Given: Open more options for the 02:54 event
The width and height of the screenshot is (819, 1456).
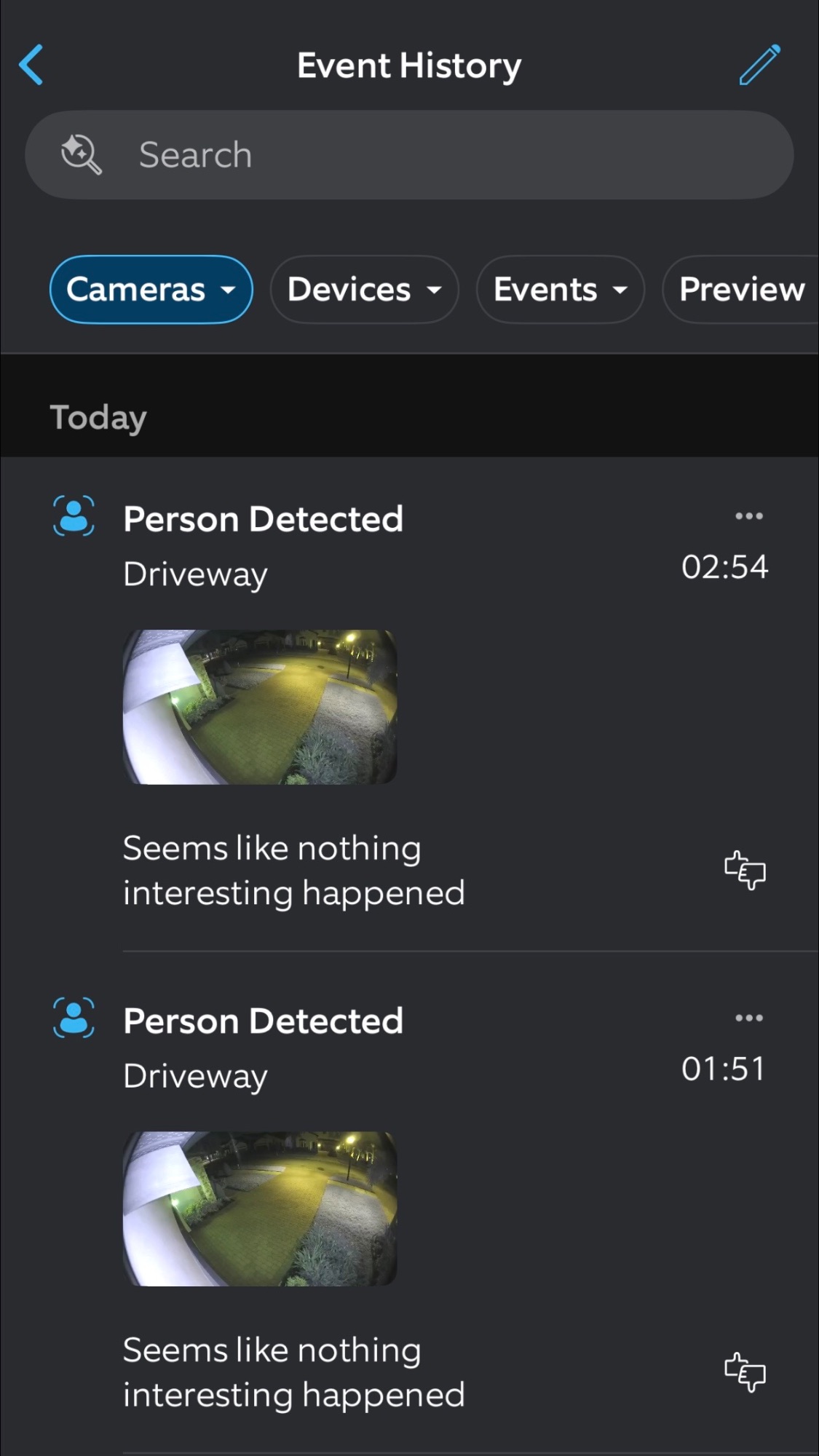Looking at the screenshot, I should click(748, 516).
